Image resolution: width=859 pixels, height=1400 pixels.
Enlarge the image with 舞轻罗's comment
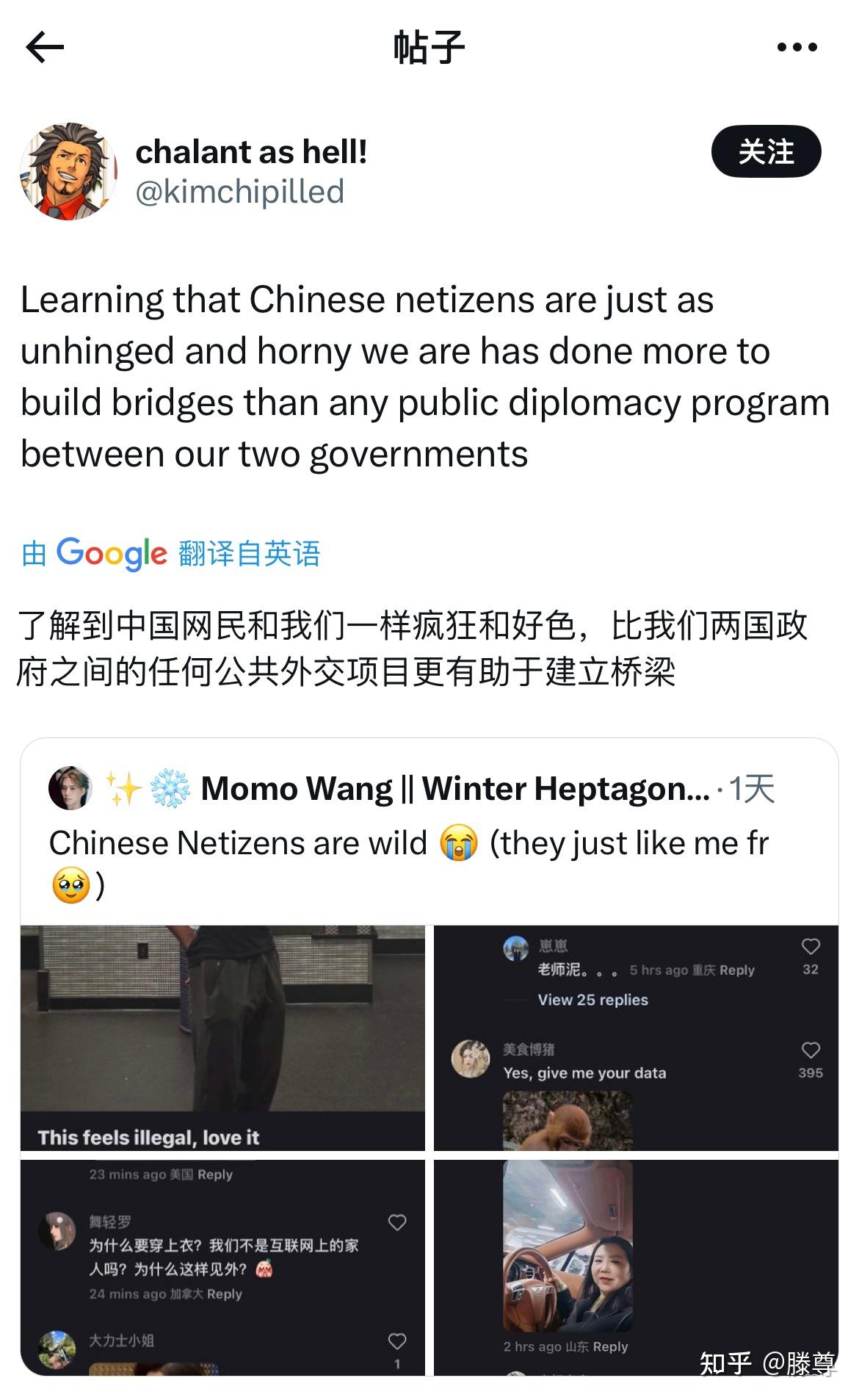[x=222, y=1267]
